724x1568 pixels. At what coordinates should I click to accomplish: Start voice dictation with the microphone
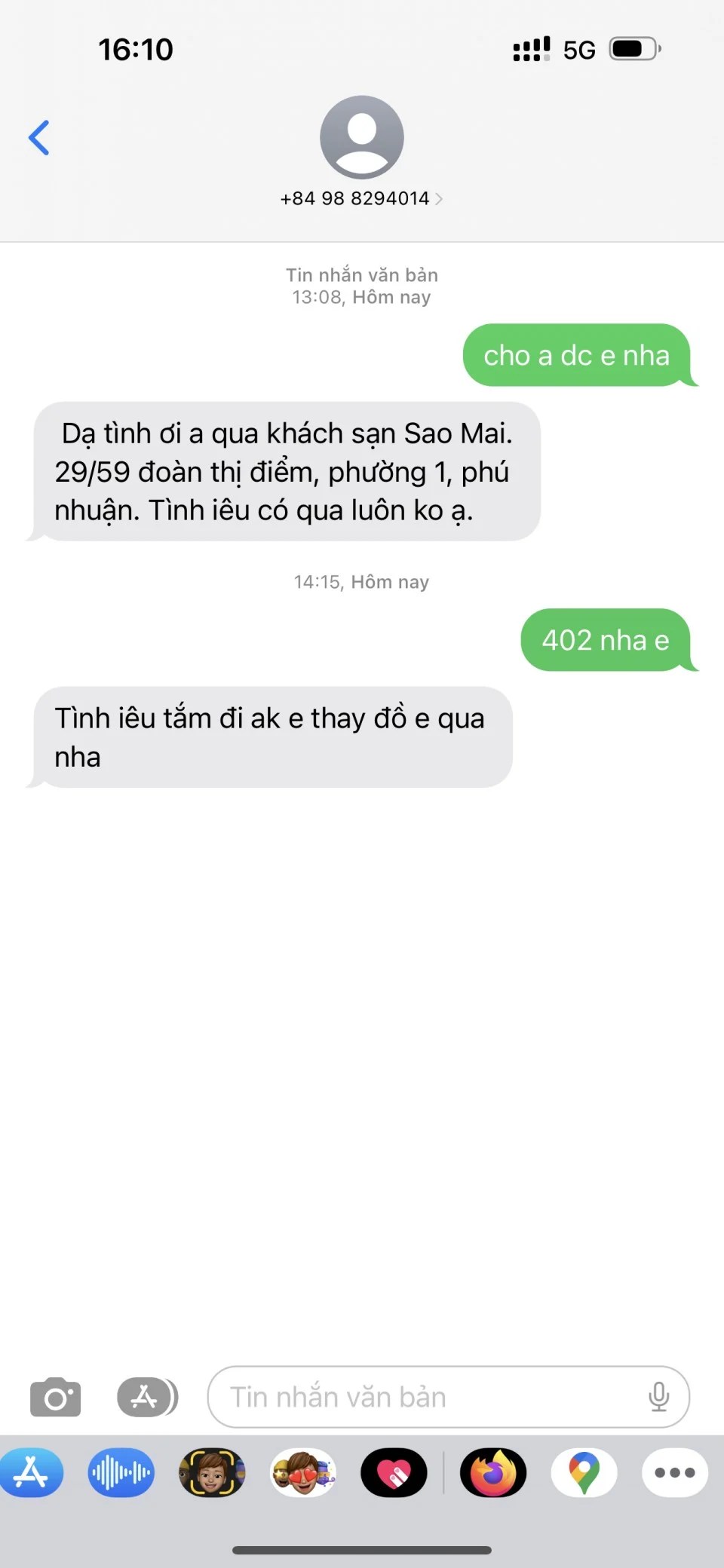point(658,1397)
